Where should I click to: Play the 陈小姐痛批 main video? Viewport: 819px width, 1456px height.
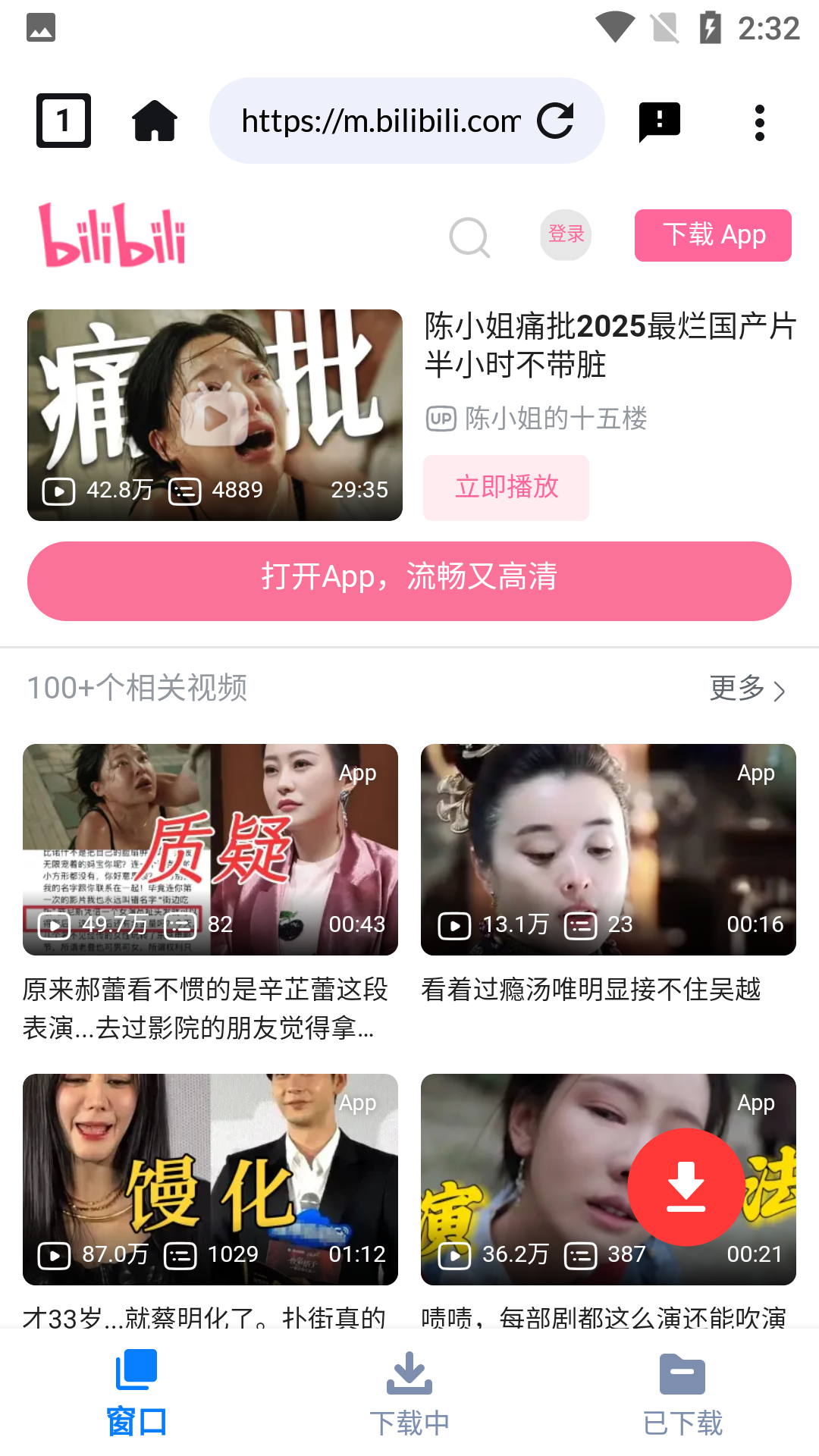(215, 415)
